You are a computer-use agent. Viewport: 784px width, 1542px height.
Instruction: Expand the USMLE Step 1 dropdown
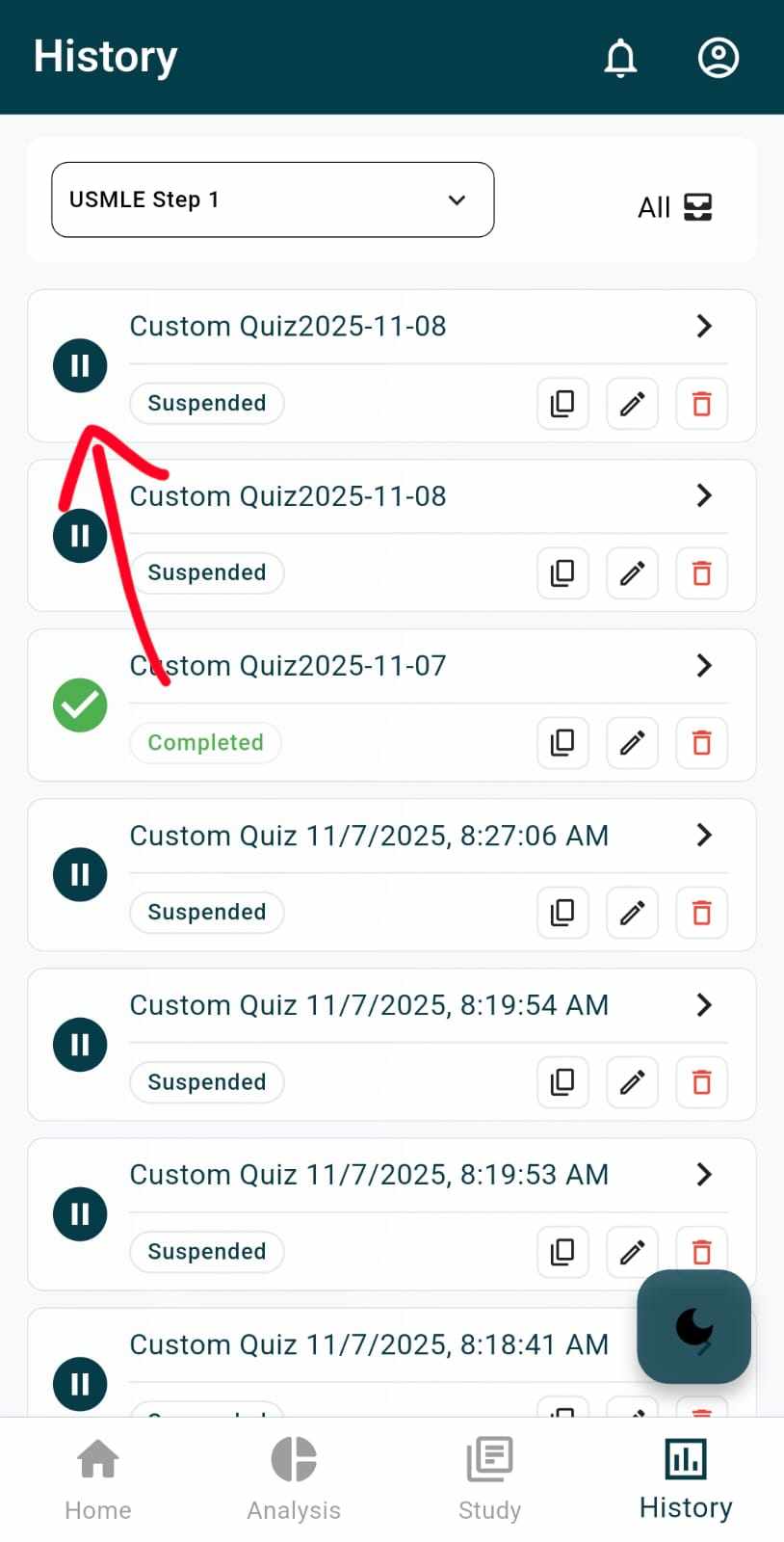[x=273, y=199]
